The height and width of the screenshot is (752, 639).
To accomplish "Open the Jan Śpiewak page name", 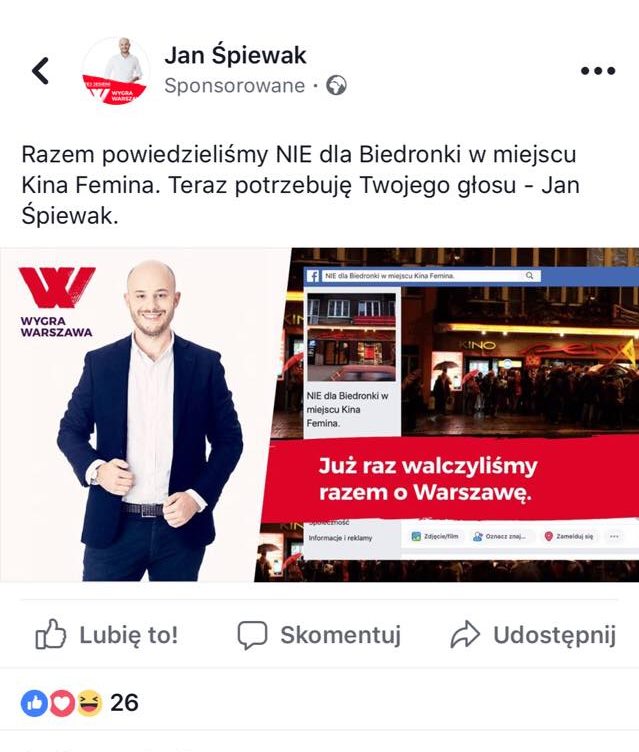I will click(235, 55).
